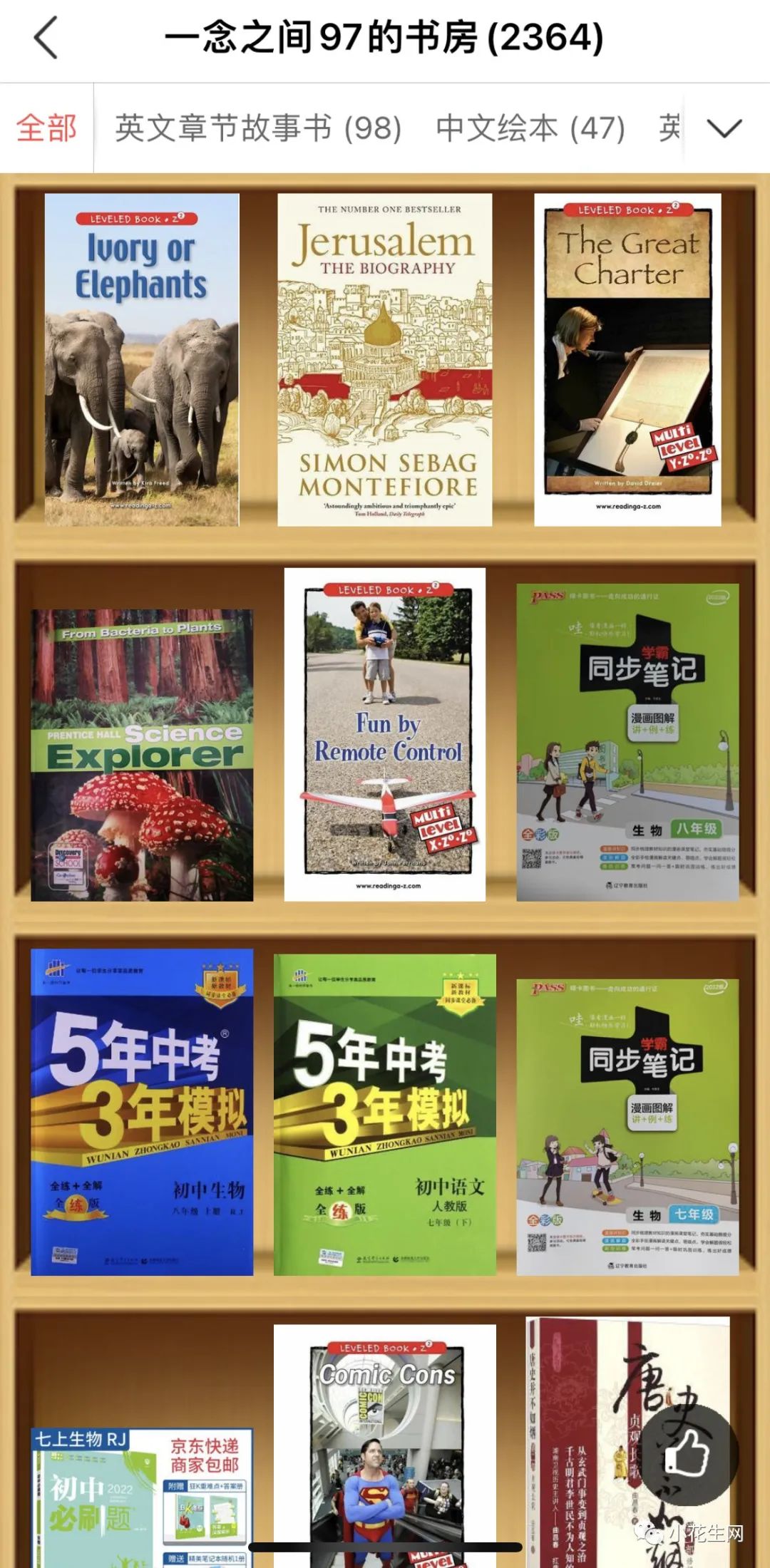Image resolution: width=770 pixels, height=1568 pixels.
Task: Open 同步笔记 生物 八年级 book
Action: [x=627, y=741]
